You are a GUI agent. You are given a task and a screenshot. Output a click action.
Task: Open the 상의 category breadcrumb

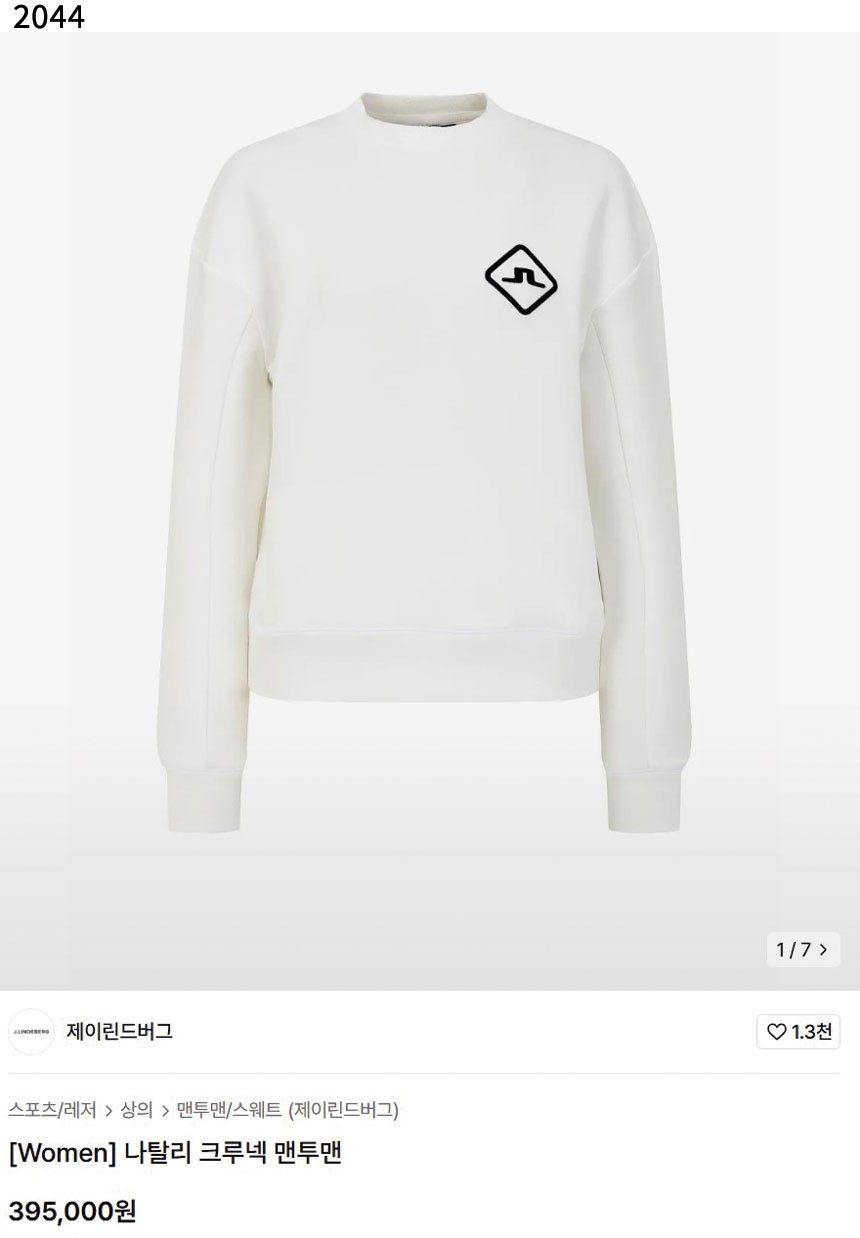[x=136, y=1109]
